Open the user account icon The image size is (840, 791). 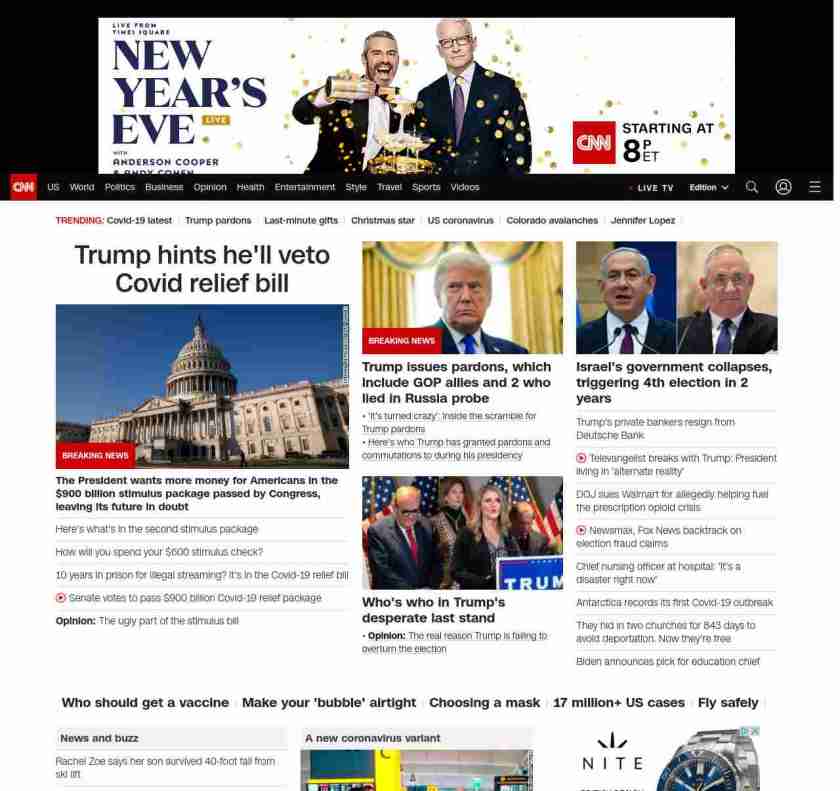point(783,187)
